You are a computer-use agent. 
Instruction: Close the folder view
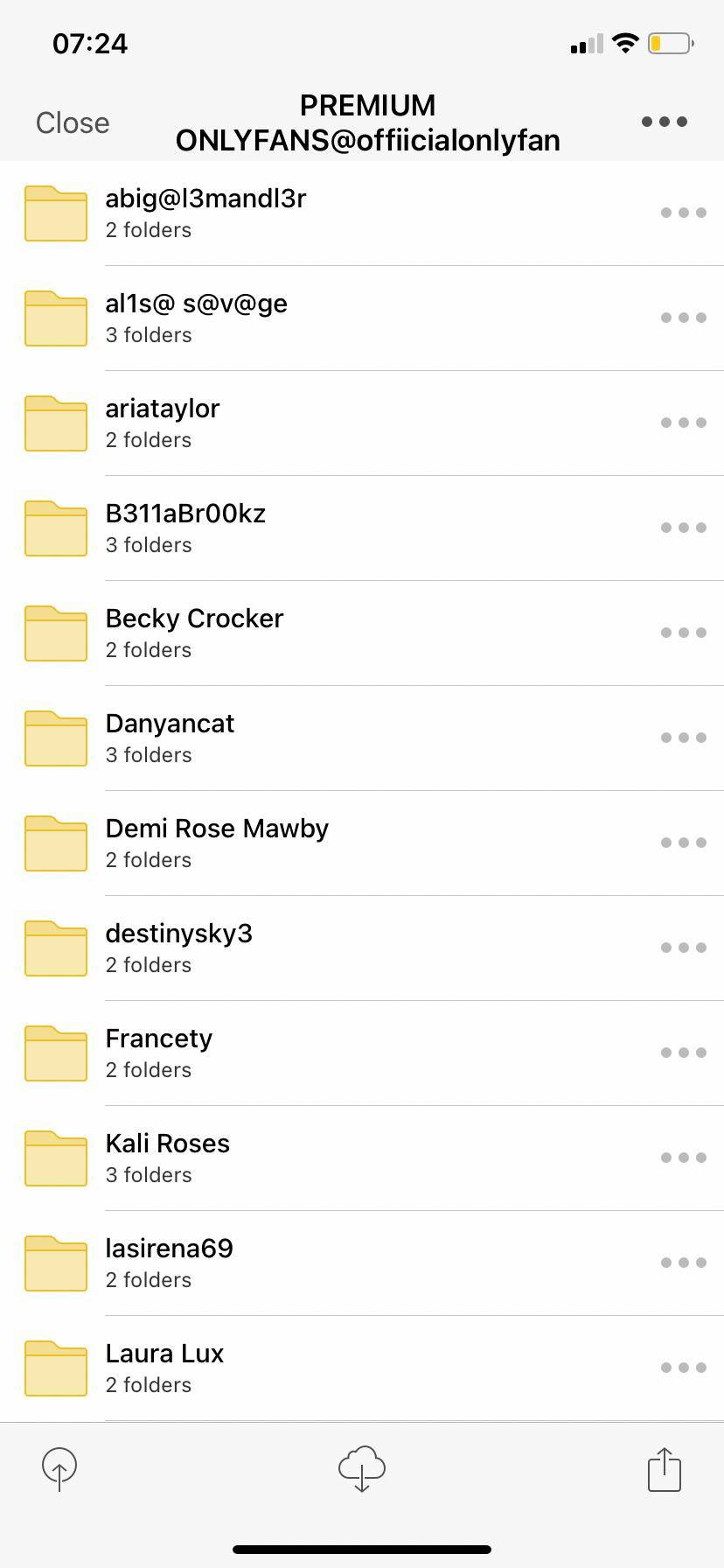pos(73,123)
